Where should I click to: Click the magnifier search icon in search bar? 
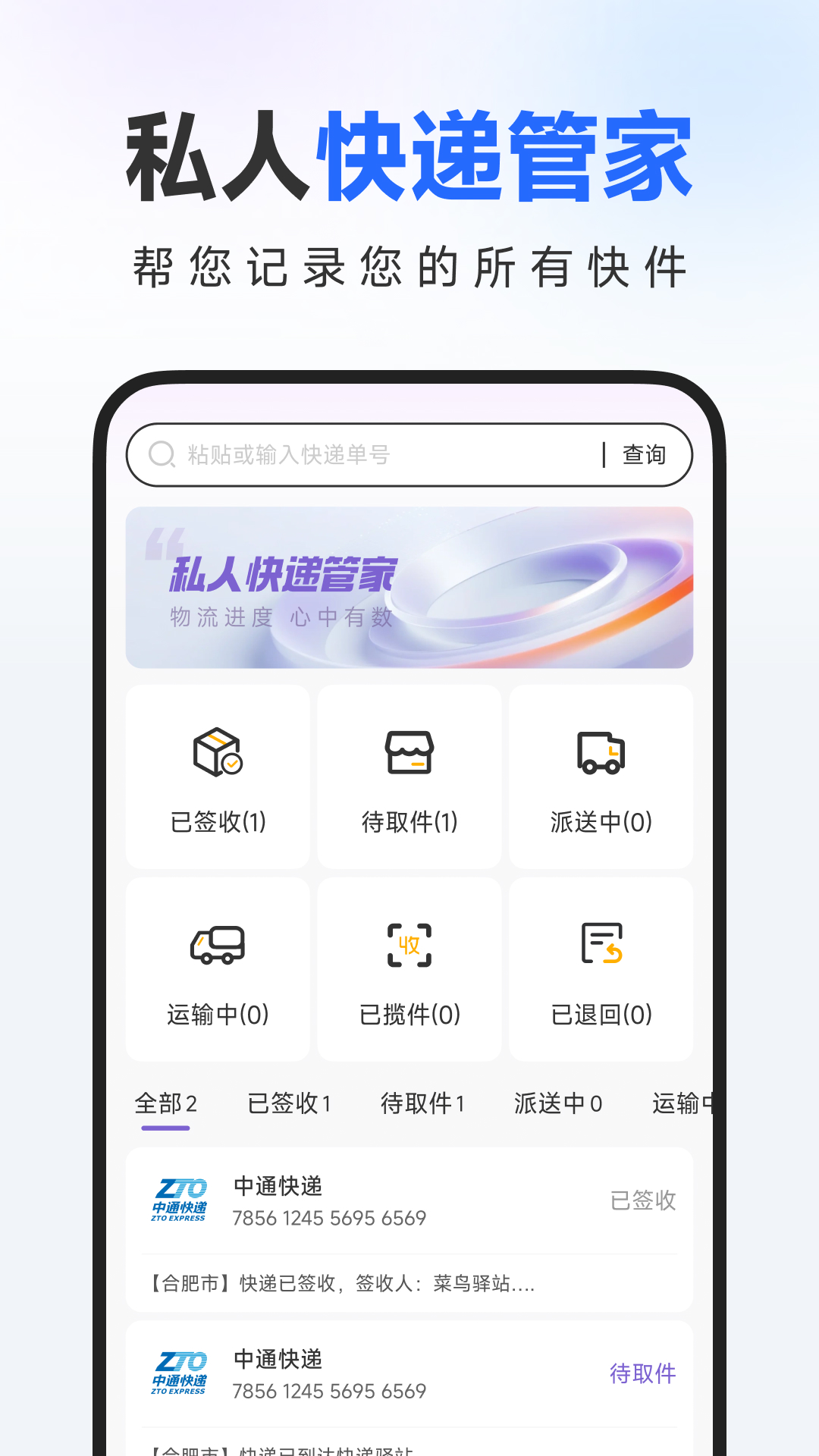(x=160, y=454)
